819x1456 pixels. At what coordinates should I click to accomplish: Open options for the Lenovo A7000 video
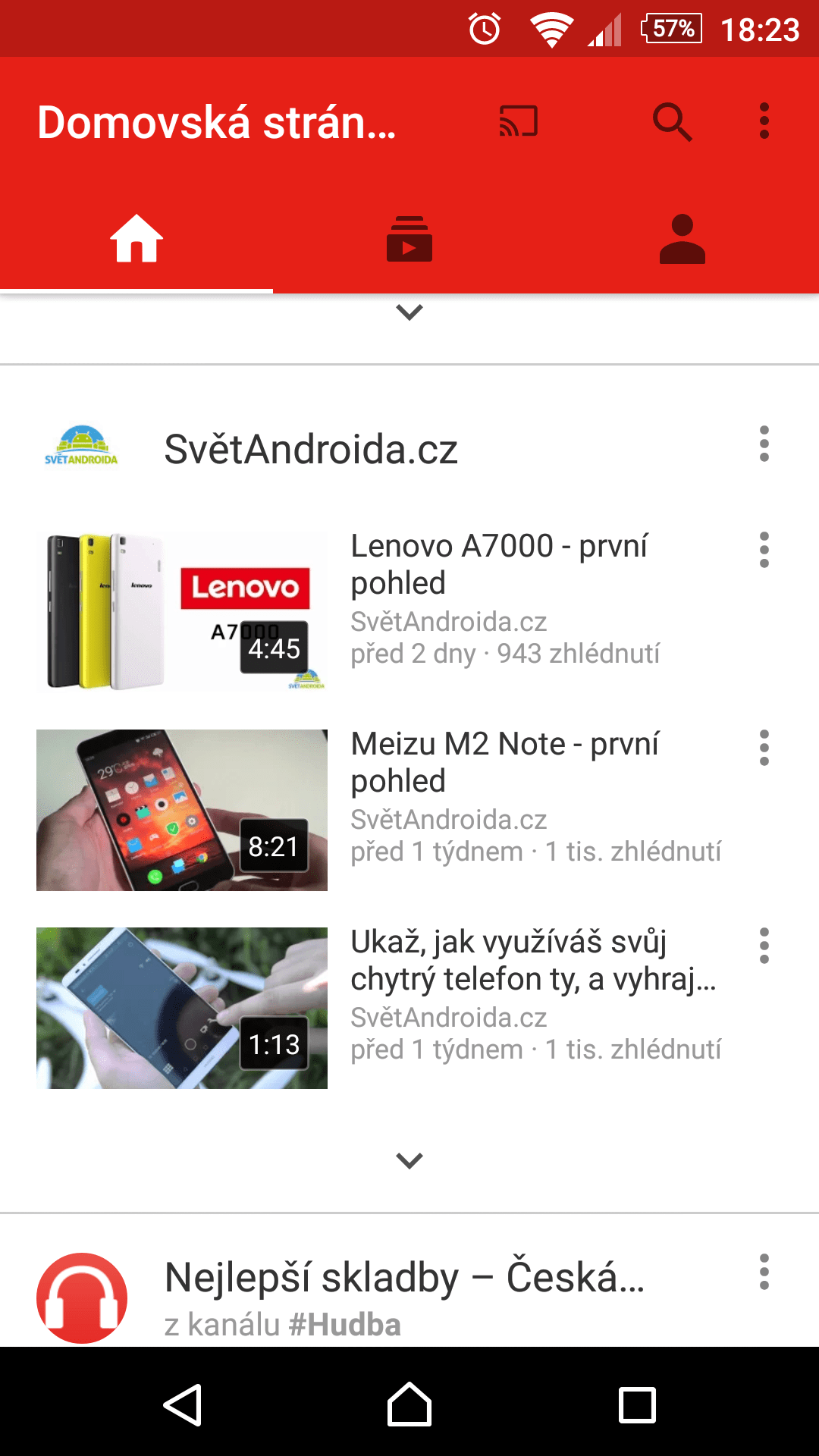click(x=764, y=550)
